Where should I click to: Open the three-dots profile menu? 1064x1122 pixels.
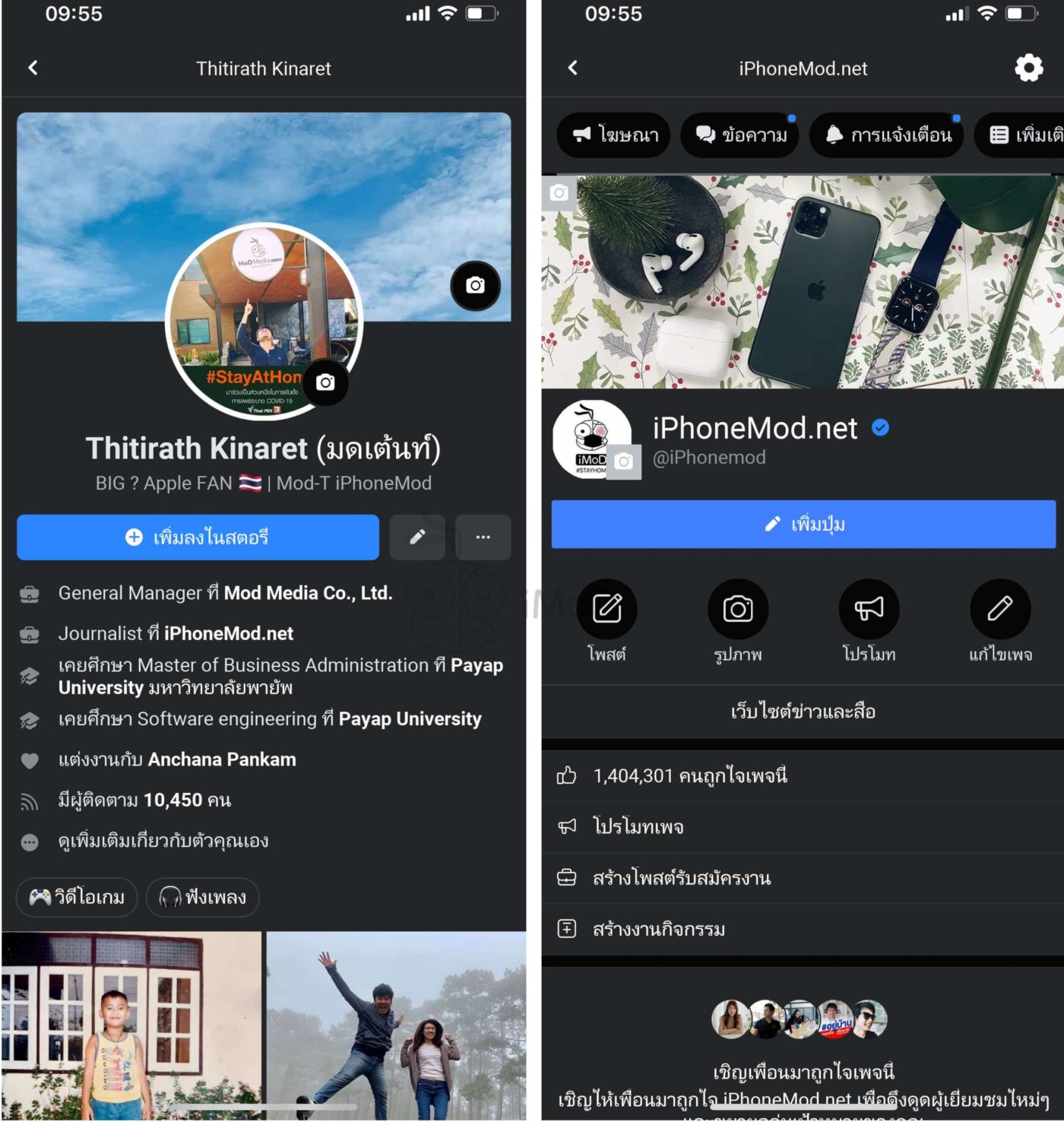coord(483,537)
